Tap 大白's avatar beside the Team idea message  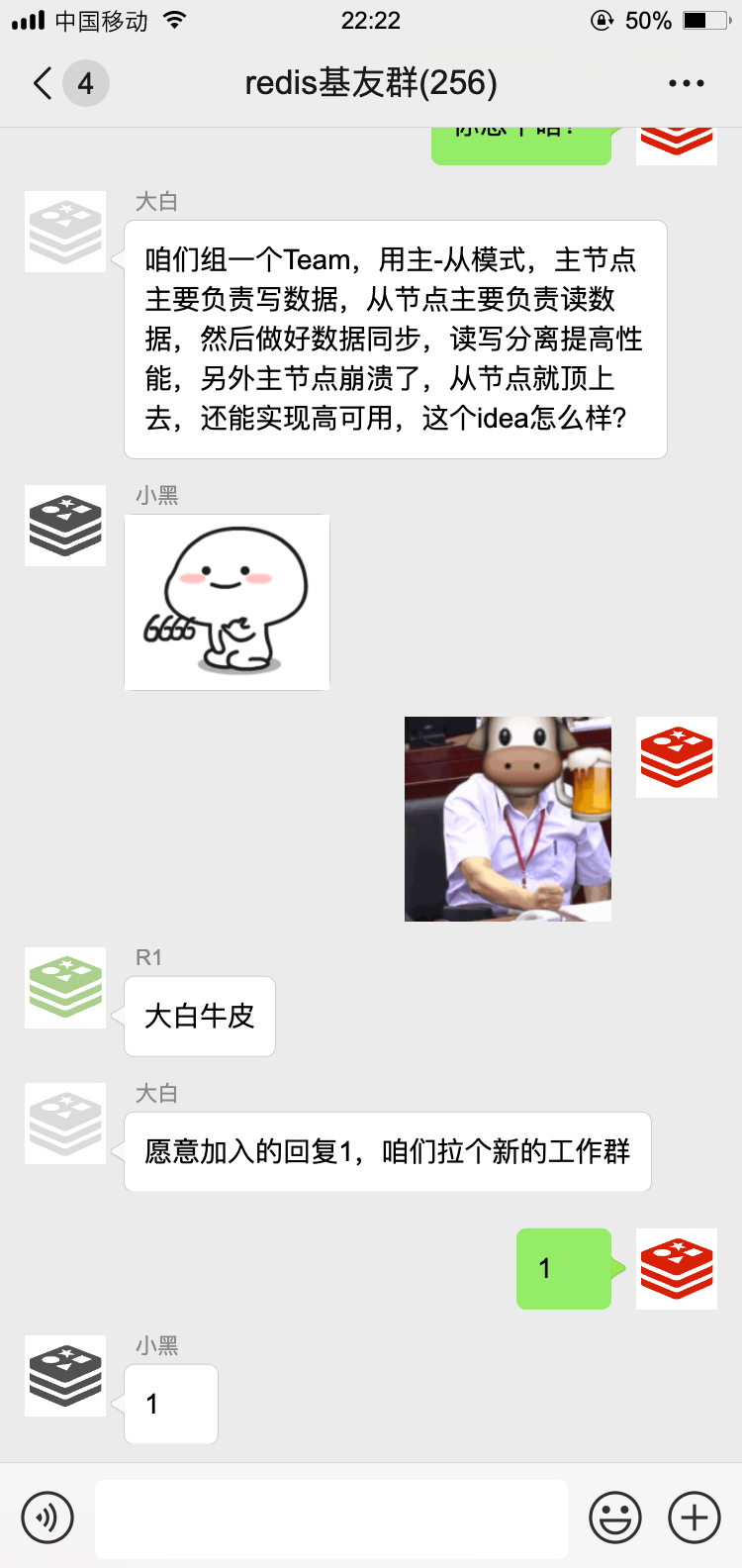coord(65,232)
